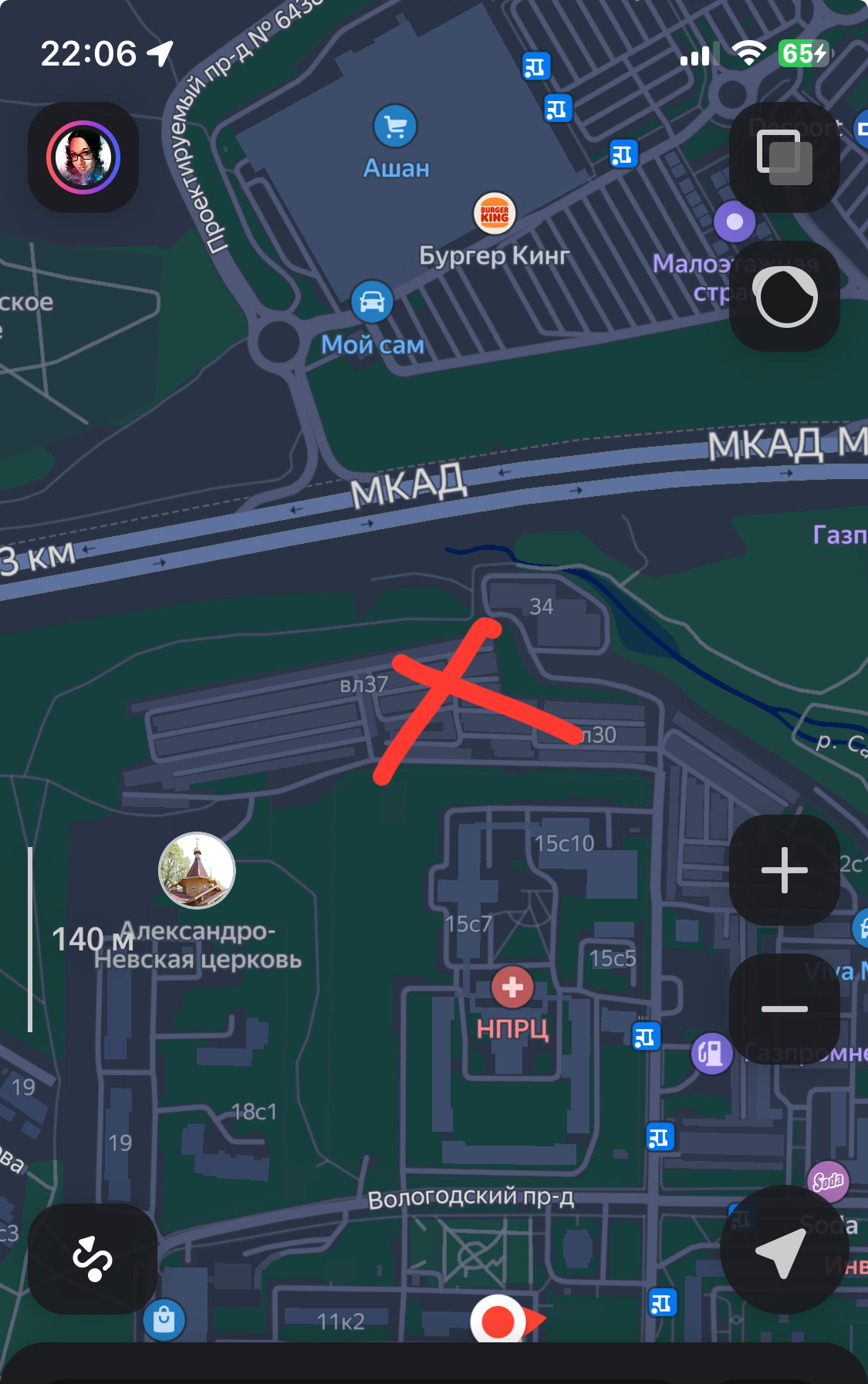This screenshot has width=868, height=1384.
Task: Open the Soda place marker
Action: coord(827,1181)
